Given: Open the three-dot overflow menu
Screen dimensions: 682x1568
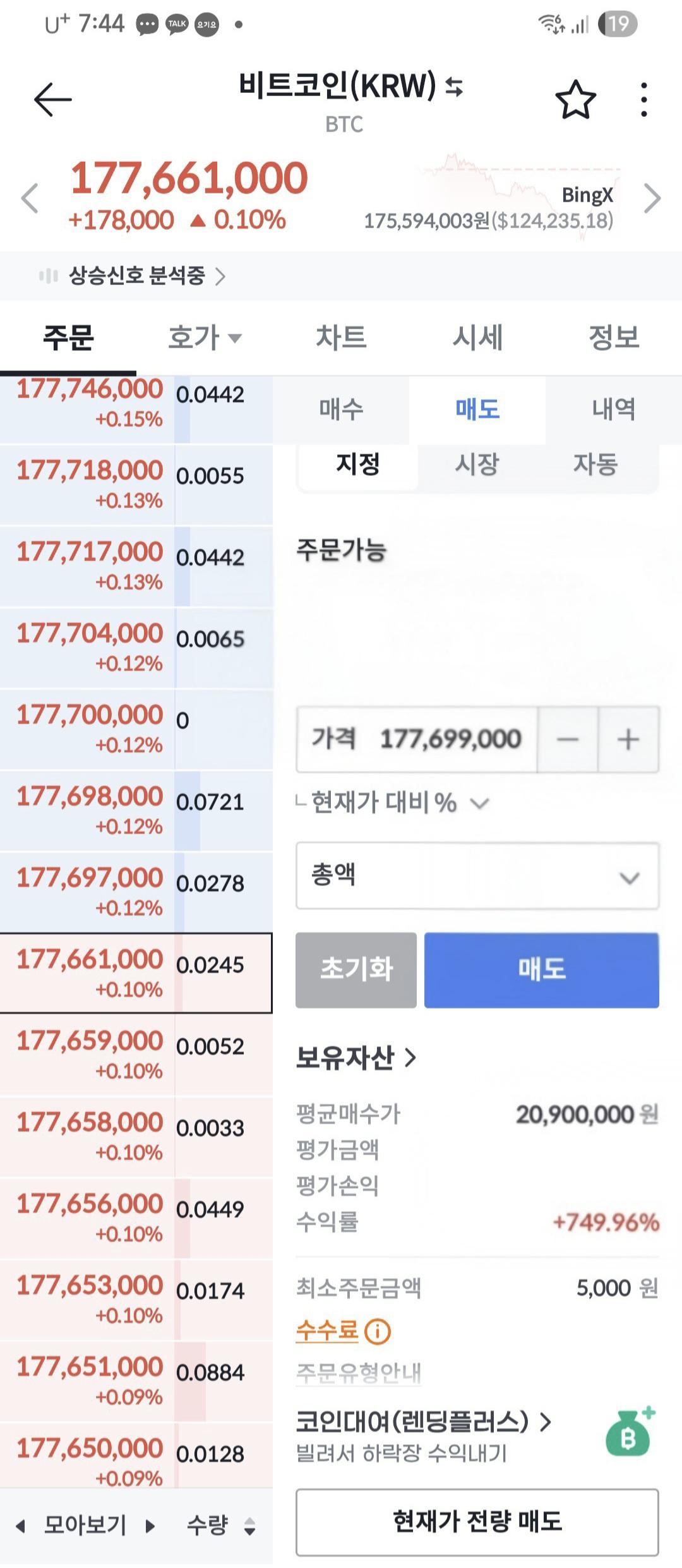Looking at the screenshot, I should tap(645, 99).
